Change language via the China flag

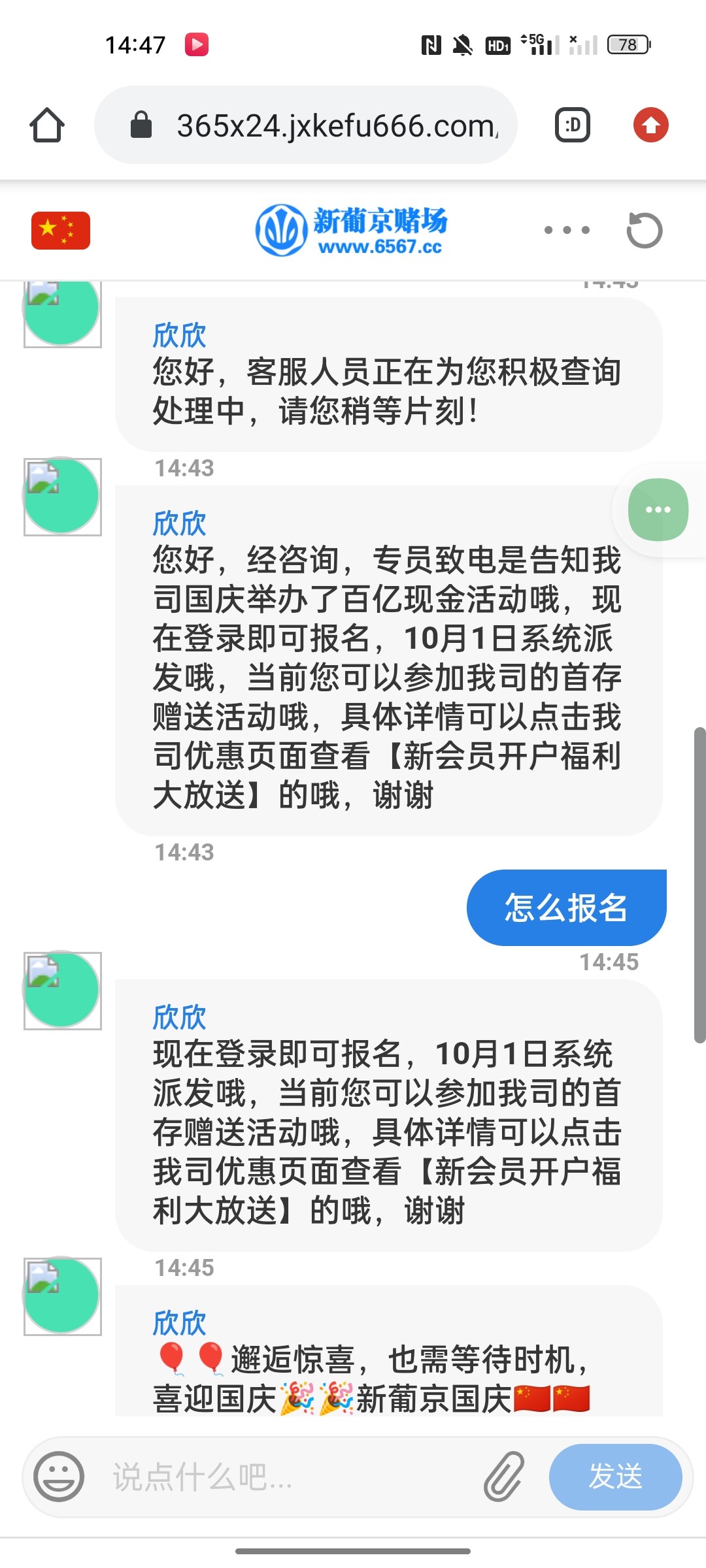(61, 230)
